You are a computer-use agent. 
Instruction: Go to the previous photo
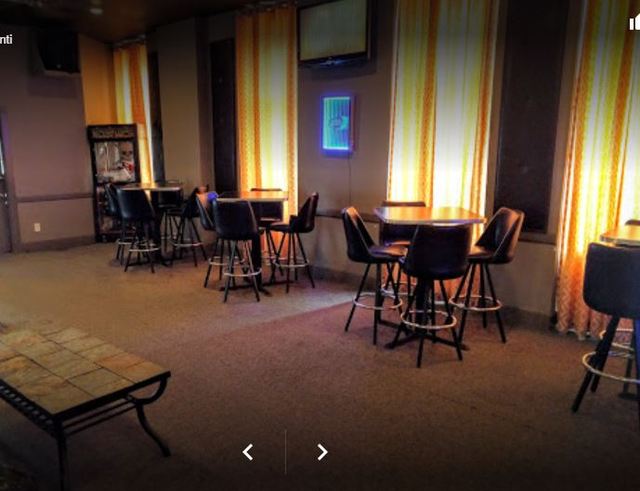click(x=248, y=452)
